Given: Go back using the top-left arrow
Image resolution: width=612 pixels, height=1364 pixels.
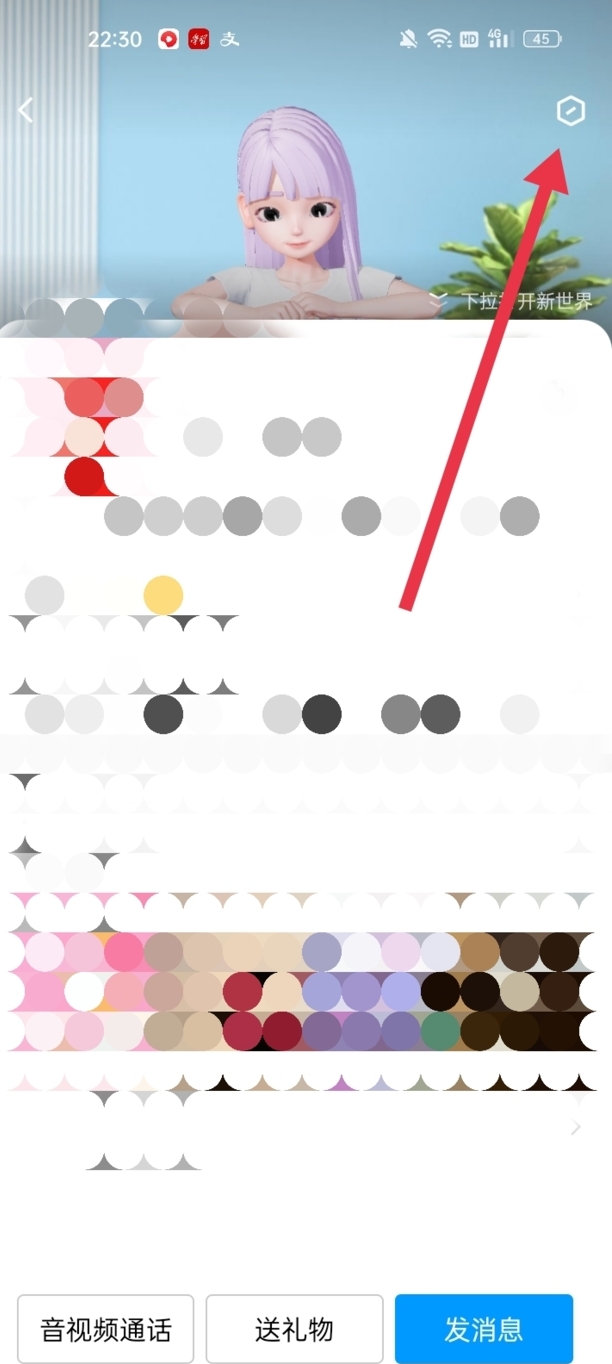Looking at the screenshot, I should (x=26, y=110).
